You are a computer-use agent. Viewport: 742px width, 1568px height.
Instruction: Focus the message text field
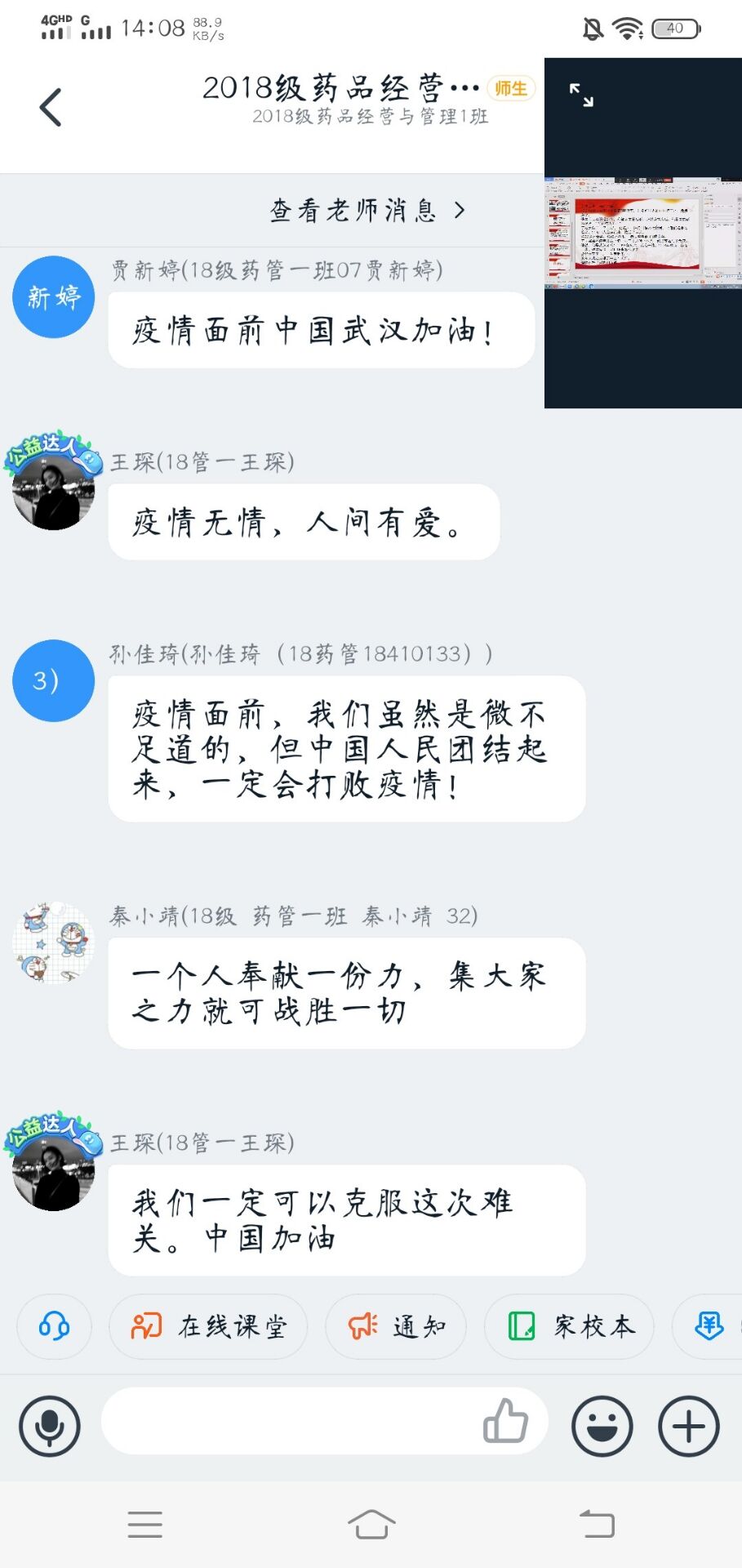coord(286,1421)
